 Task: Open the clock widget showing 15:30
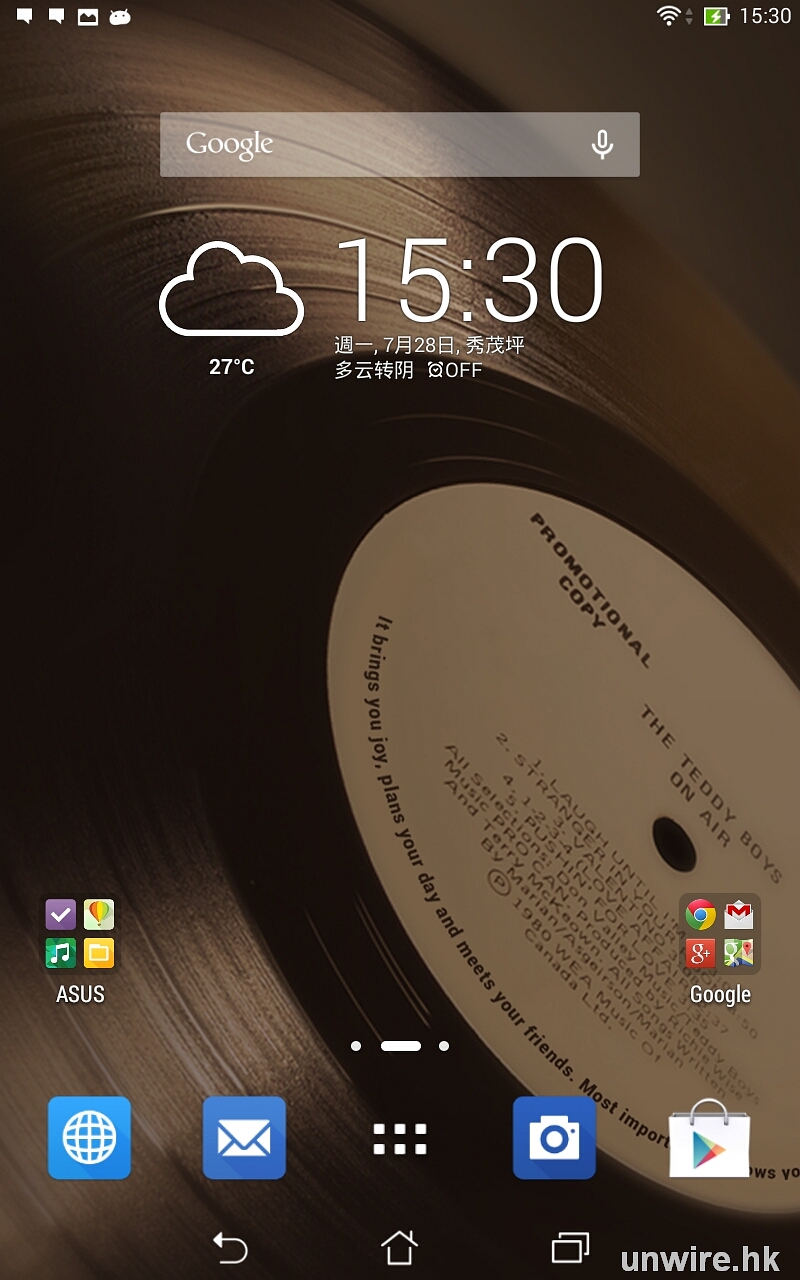click(x=469, y=282)
